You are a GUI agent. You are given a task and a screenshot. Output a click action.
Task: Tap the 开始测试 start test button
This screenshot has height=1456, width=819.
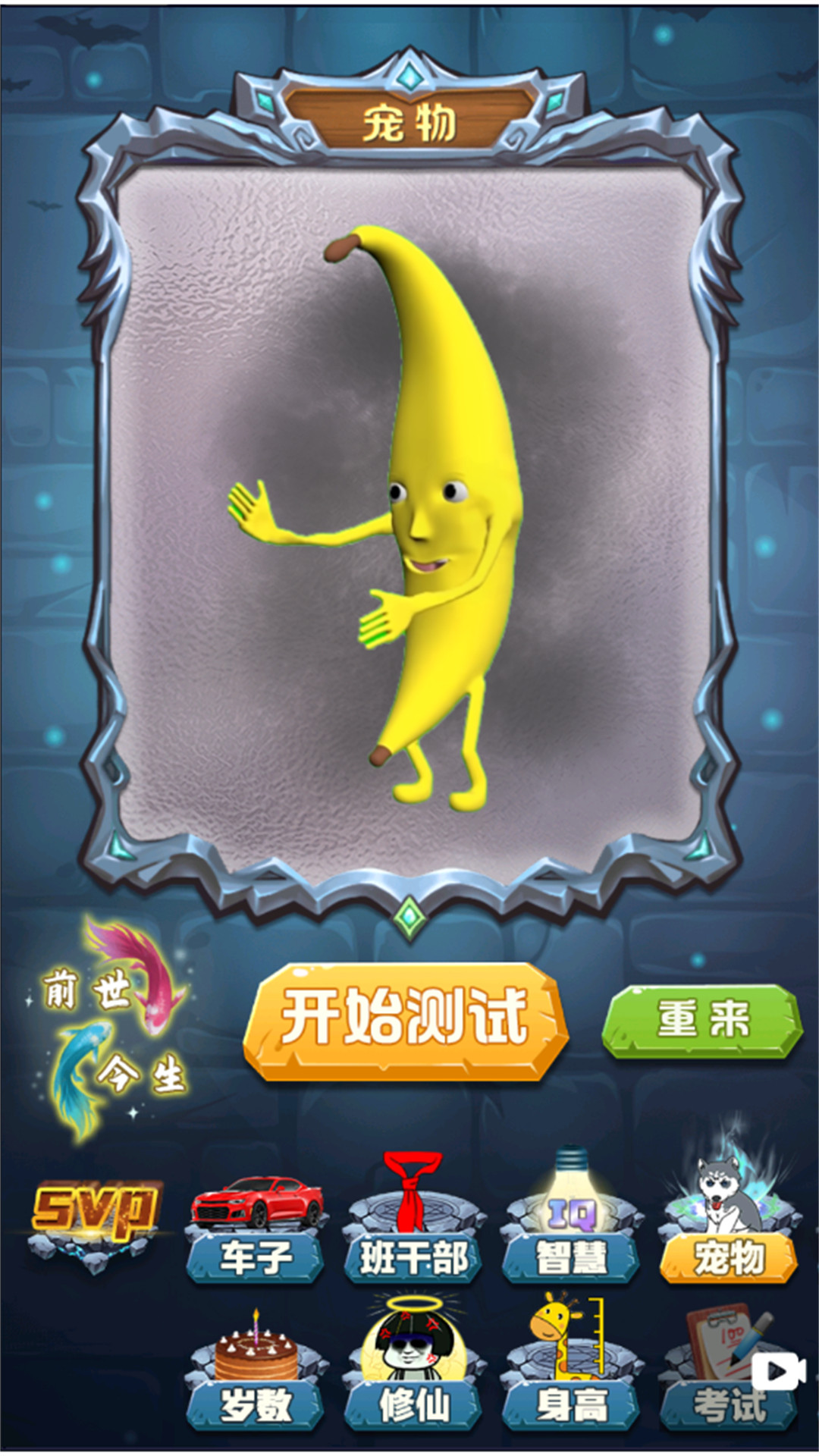click(x=404, y=1020)
